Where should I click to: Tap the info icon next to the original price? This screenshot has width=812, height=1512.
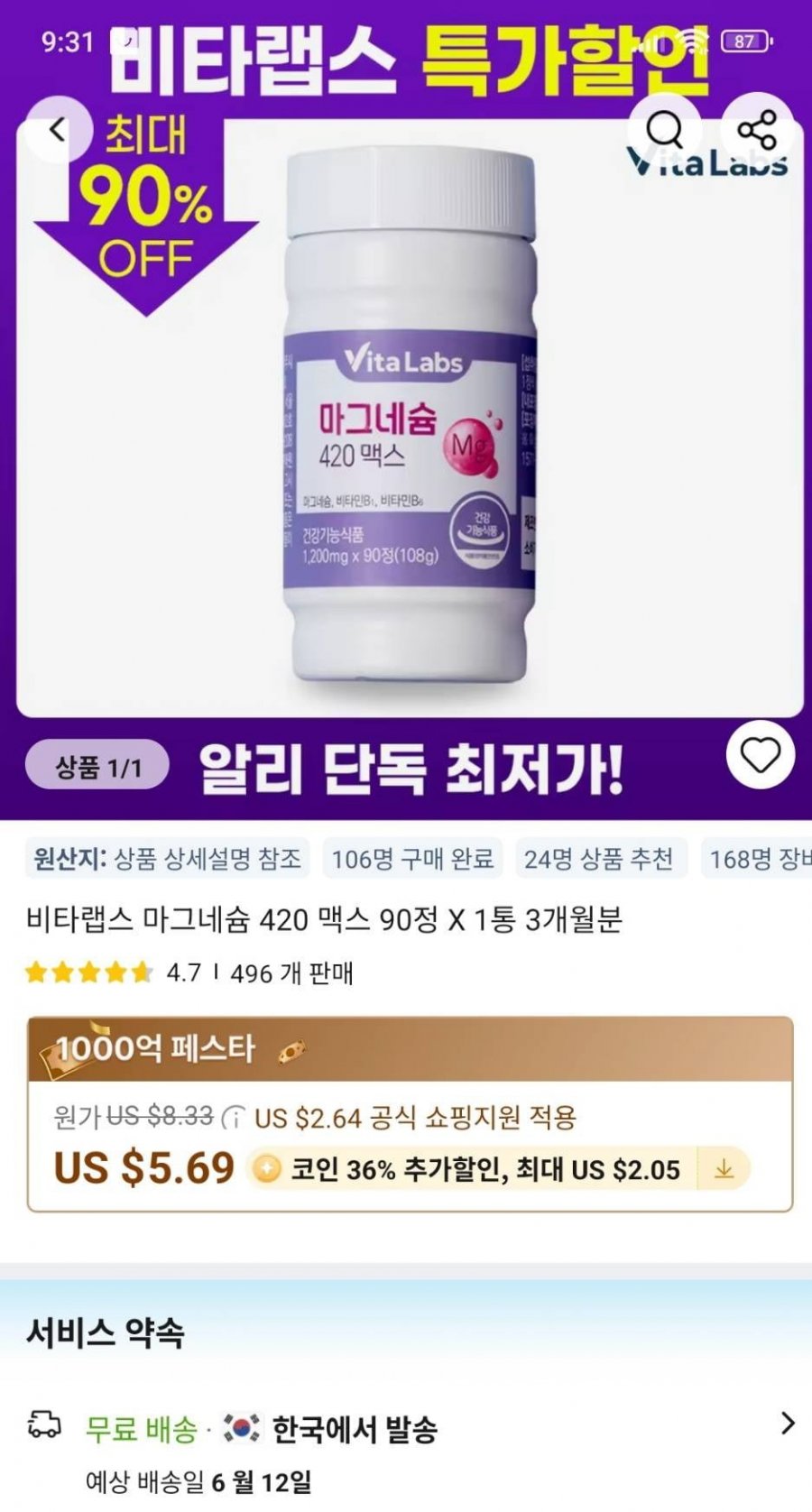(234, 1118)
